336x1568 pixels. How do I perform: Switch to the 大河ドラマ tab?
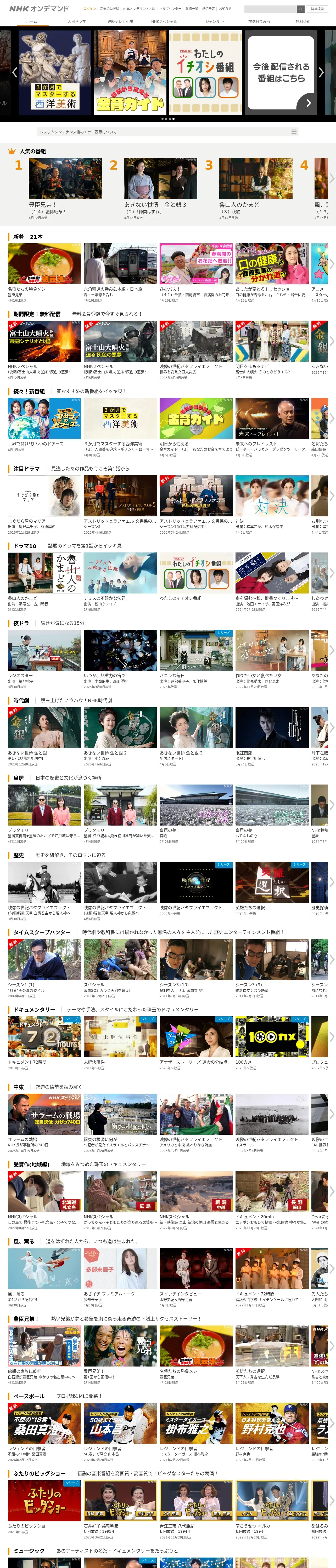(x=76, y=21)
